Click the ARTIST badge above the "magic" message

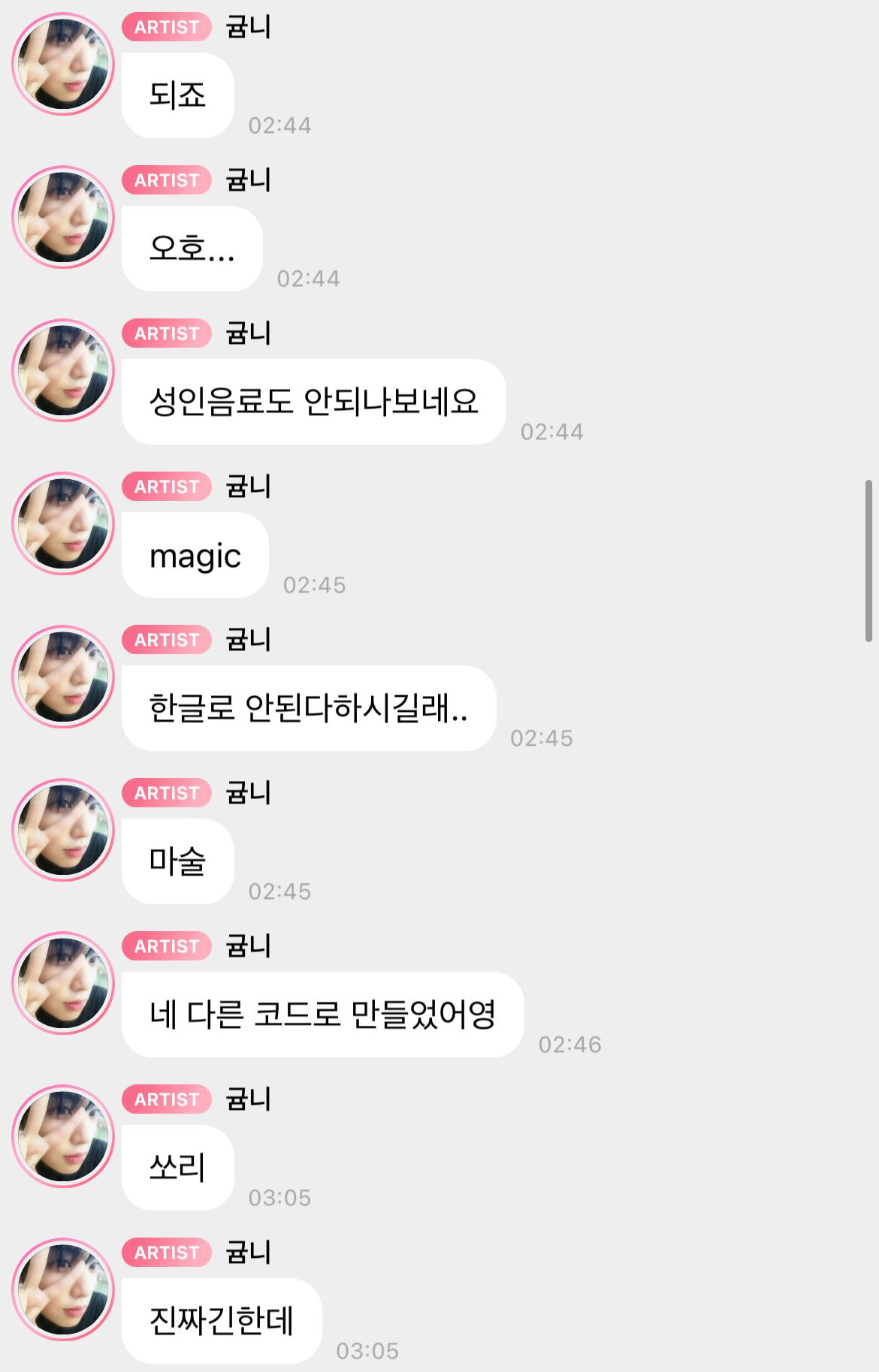coord(165,485)
